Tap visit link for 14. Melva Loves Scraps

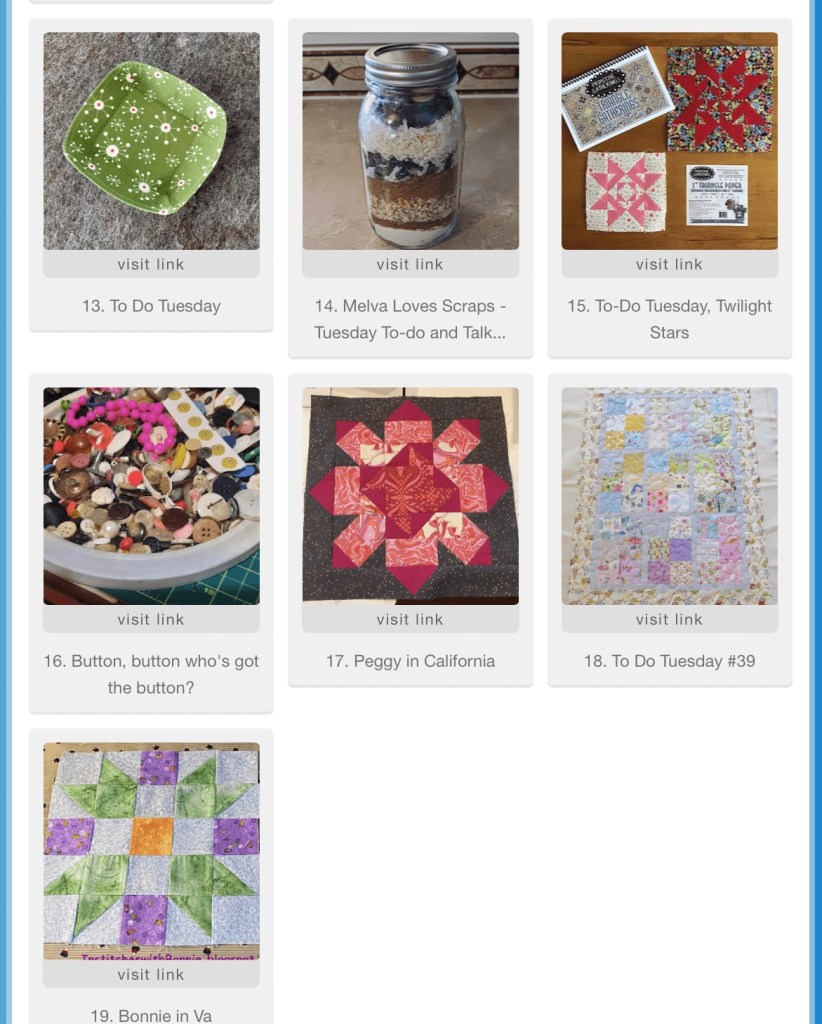pyautogui.click(x=410, y=264)
